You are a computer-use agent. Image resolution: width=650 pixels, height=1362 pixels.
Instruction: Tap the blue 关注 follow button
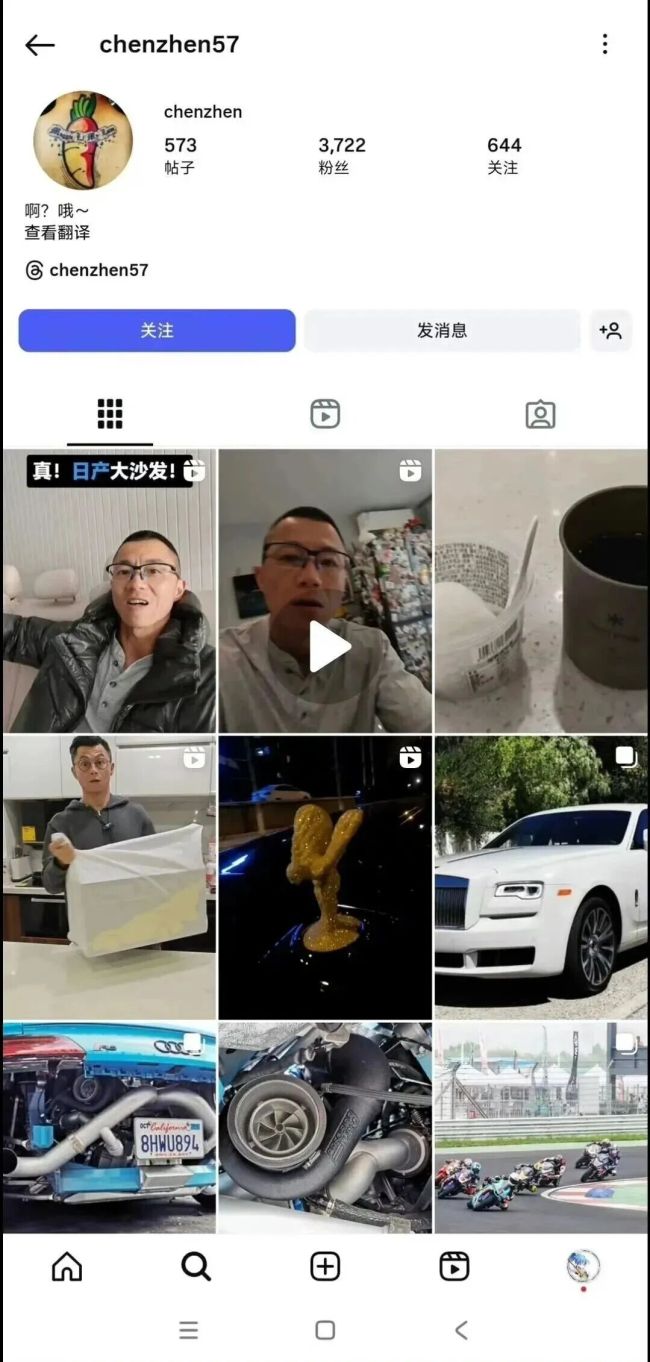(x=157, y=330)
